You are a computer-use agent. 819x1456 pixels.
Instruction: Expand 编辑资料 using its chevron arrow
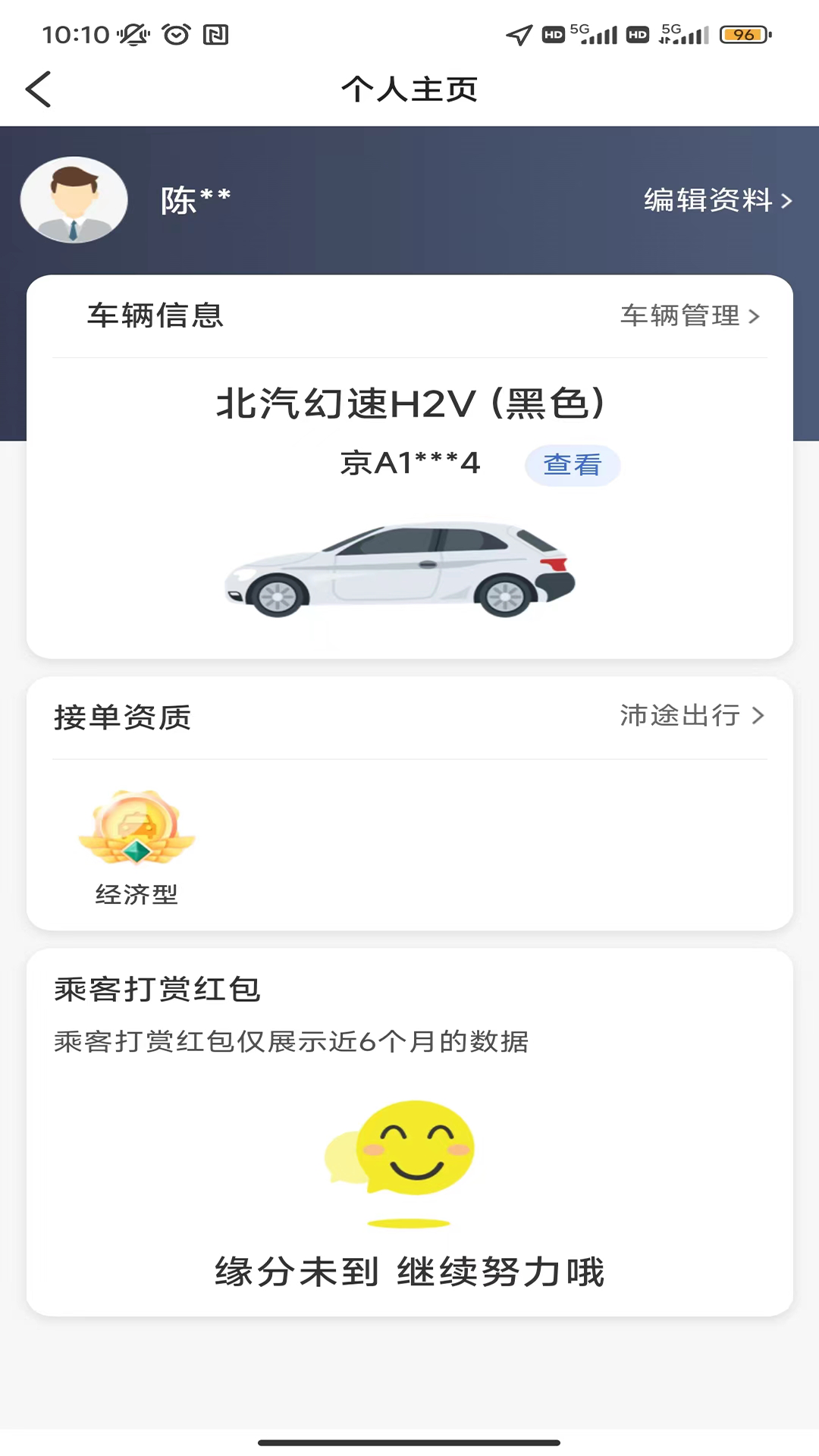[x=789, y=201]
